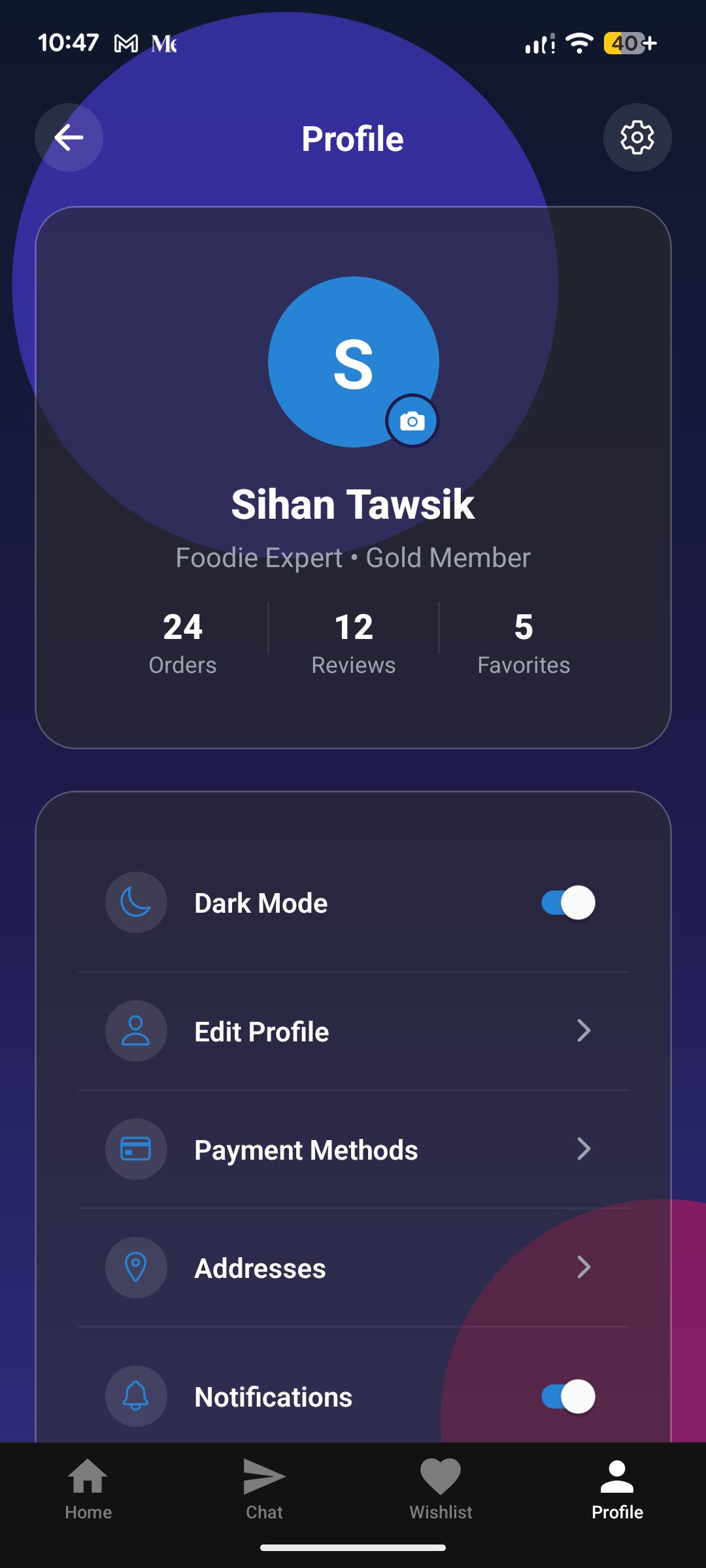Viewport: 706px width, 1568px height.
Task: Turn off the Dark Mode switch
Action: pos(568,903)
